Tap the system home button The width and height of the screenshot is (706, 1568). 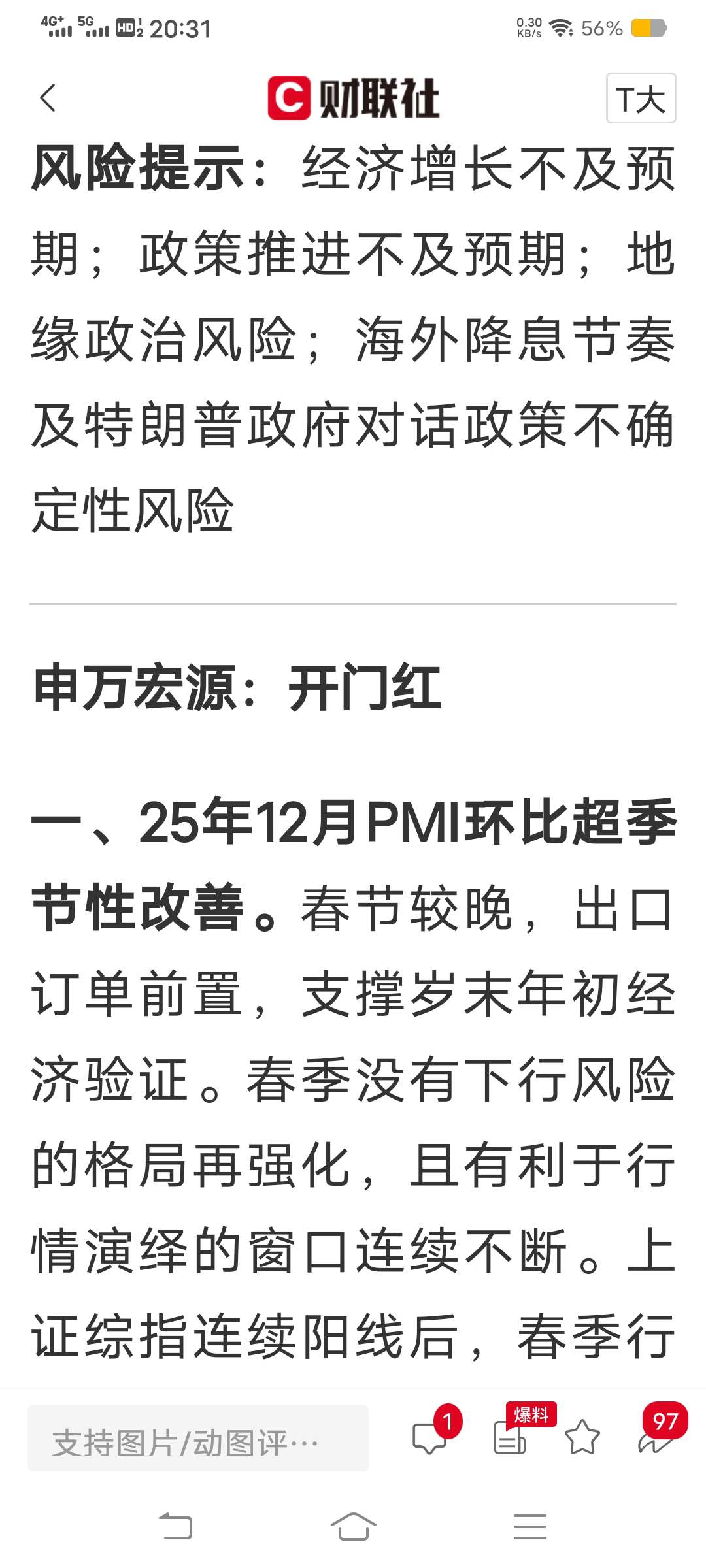coord(353,1526)
